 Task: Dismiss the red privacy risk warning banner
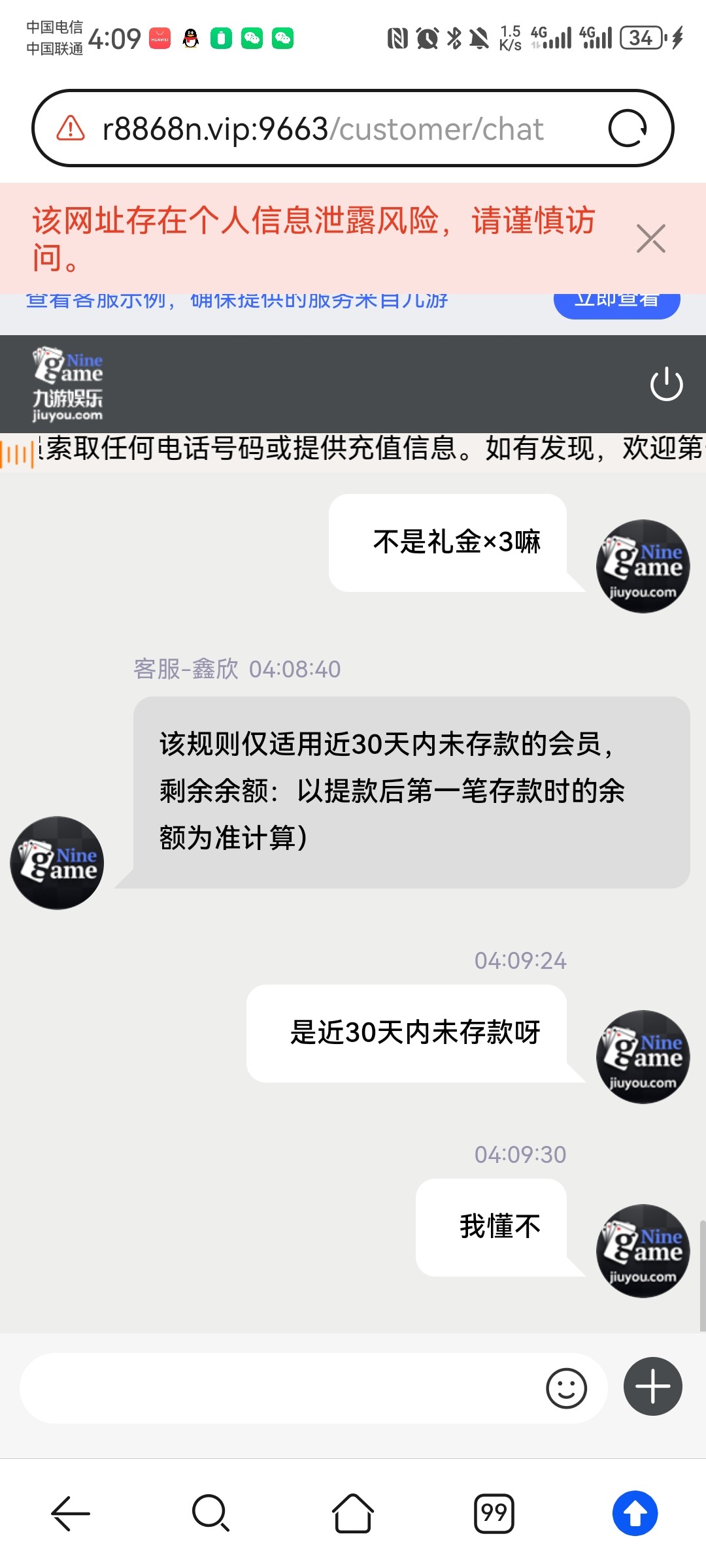(x=650, y=238)
